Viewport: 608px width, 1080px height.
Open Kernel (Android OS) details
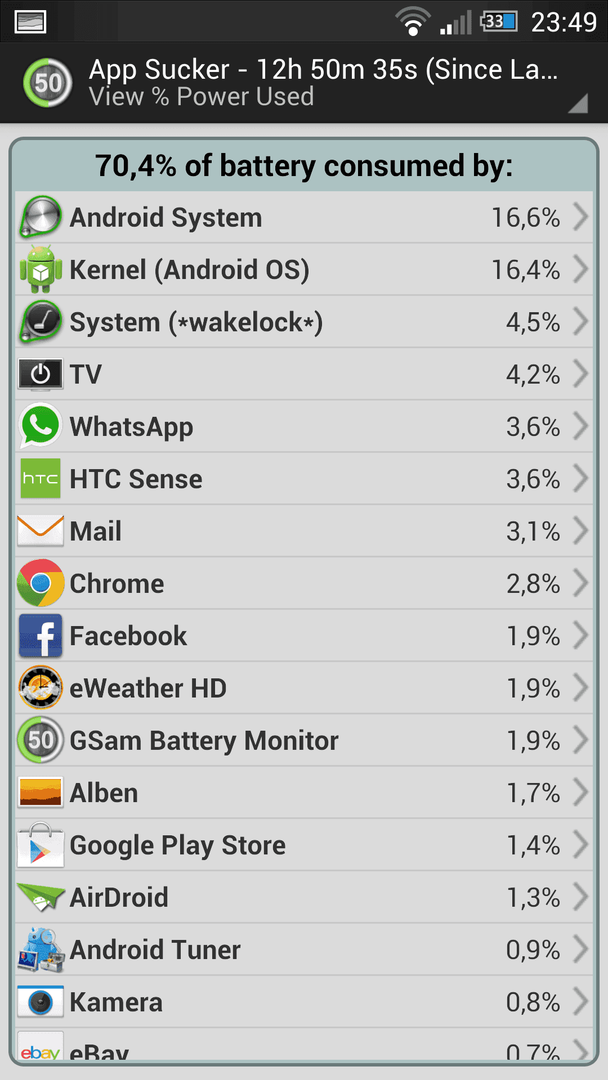tap(304, 270)
